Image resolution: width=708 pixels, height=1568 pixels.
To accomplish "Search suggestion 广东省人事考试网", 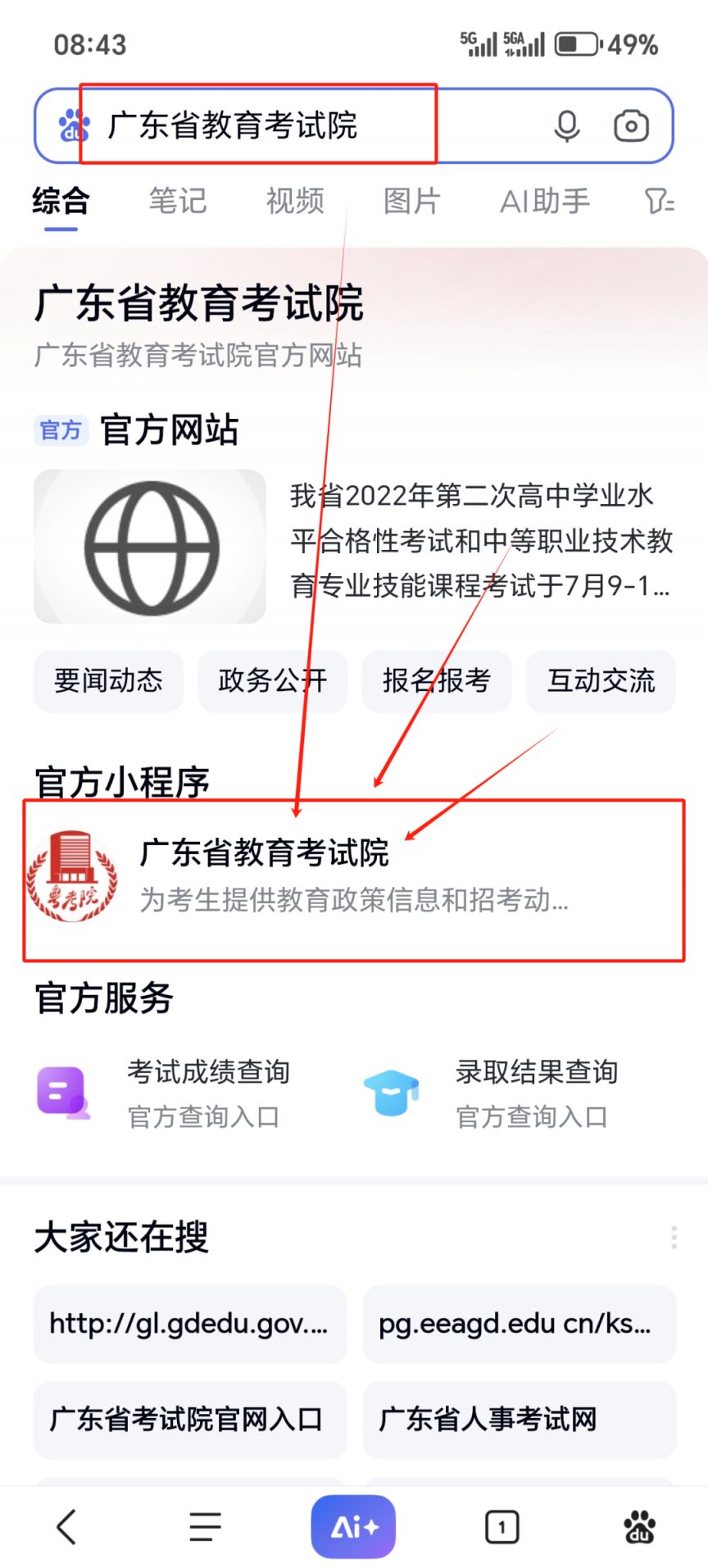I will pyautogui.click(x=519, y=1419).
